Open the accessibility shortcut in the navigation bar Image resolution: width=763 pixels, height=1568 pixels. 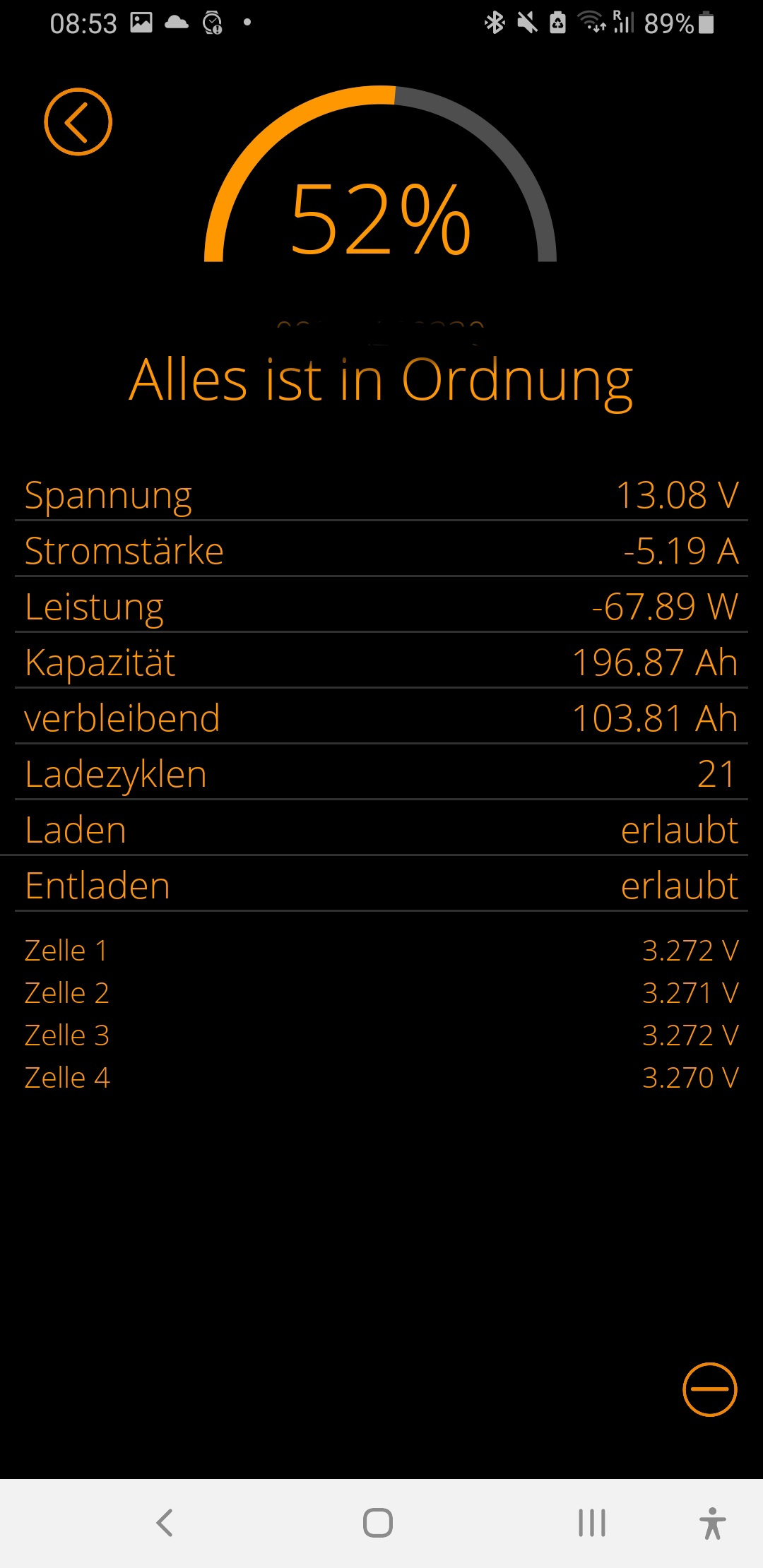click(x=713, y=1523)
